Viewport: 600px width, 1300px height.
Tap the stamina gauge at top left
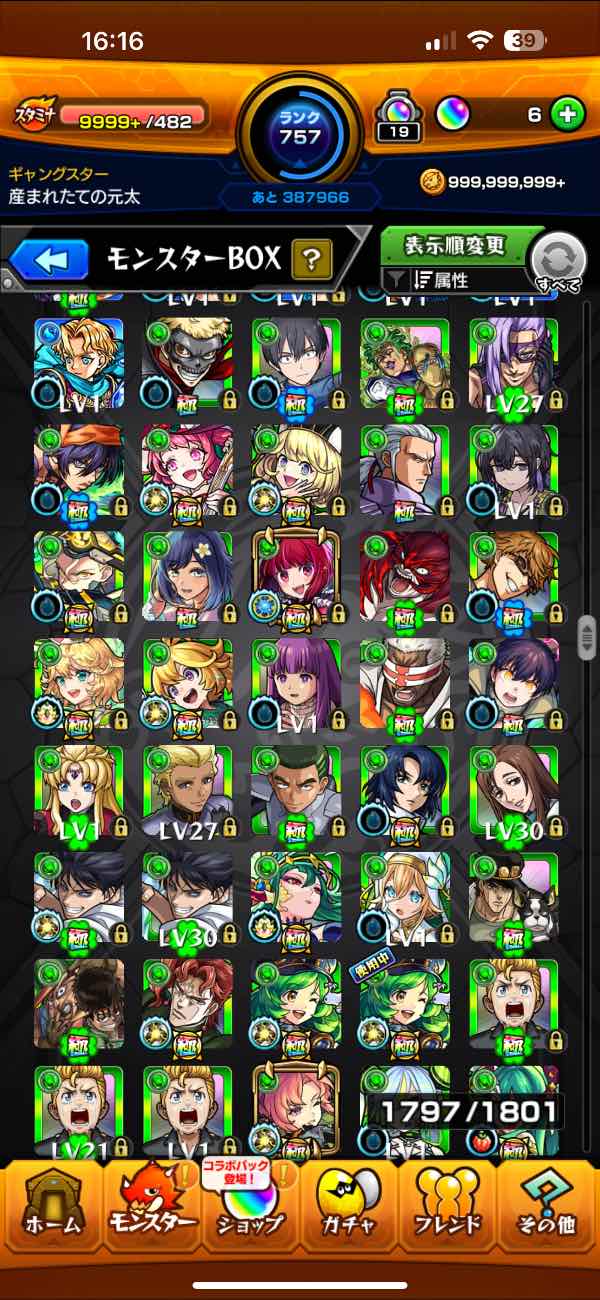pos(110,116)
